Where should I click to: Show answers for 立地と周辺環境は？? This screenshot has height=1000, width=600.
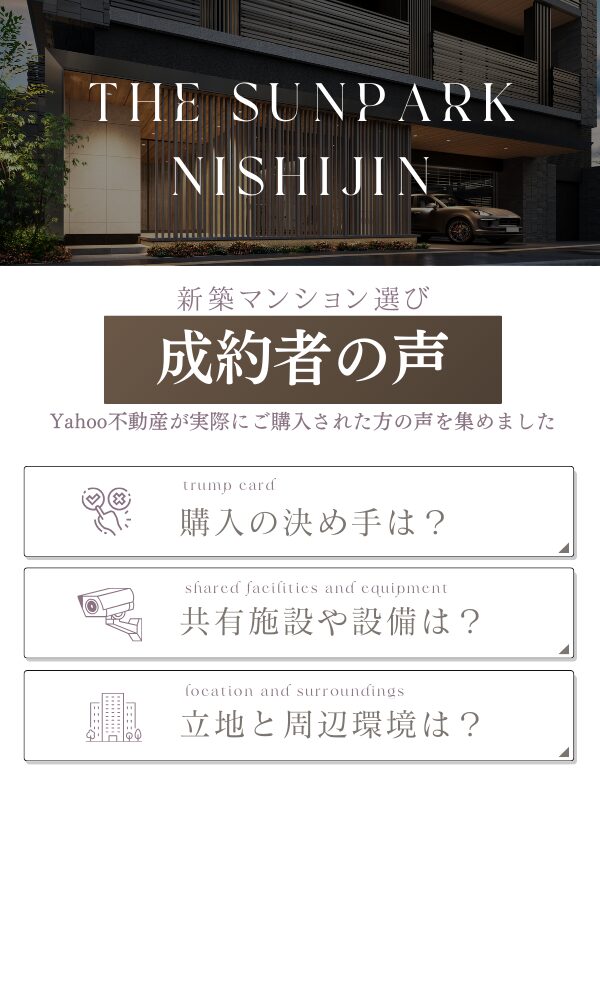click(299, 716)
